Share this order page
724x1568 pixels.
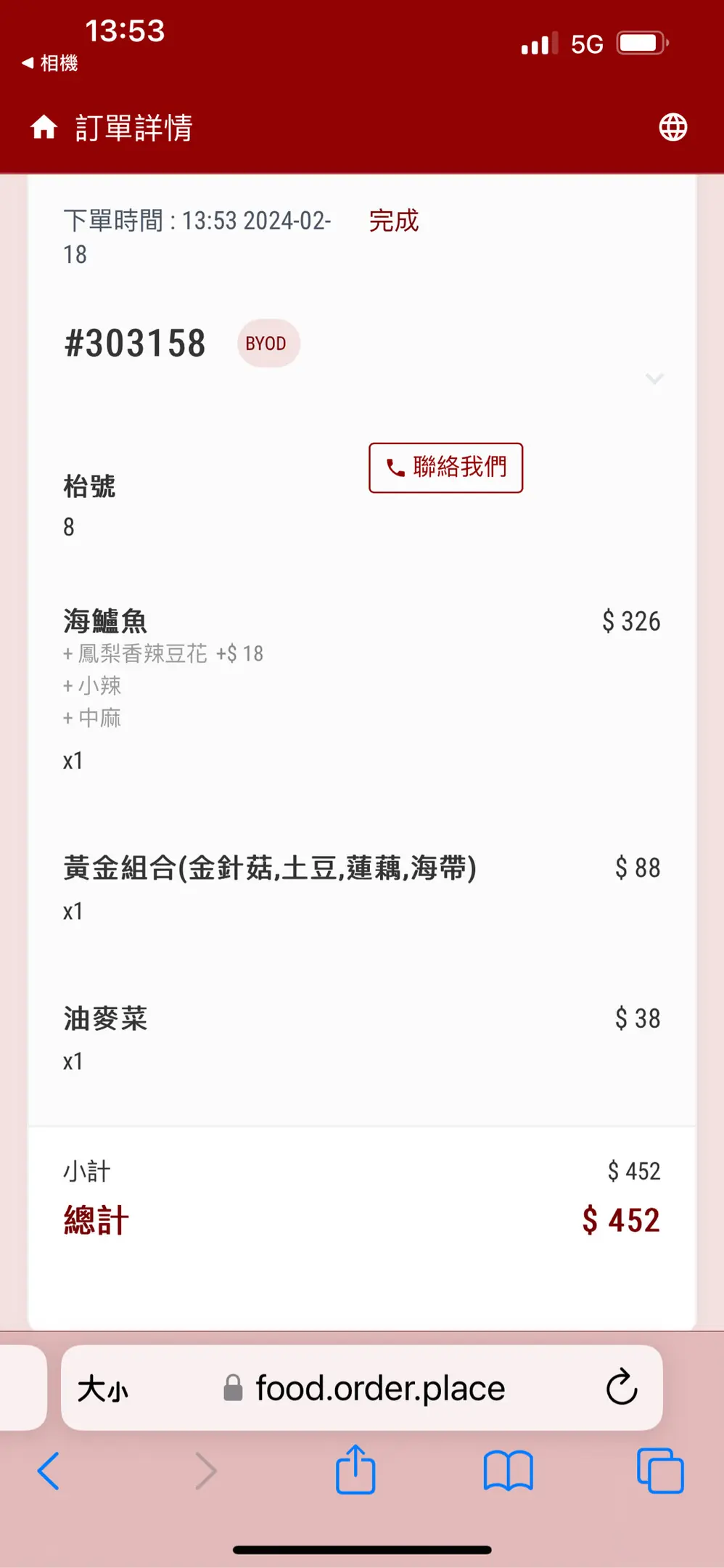click(355, 1471)
